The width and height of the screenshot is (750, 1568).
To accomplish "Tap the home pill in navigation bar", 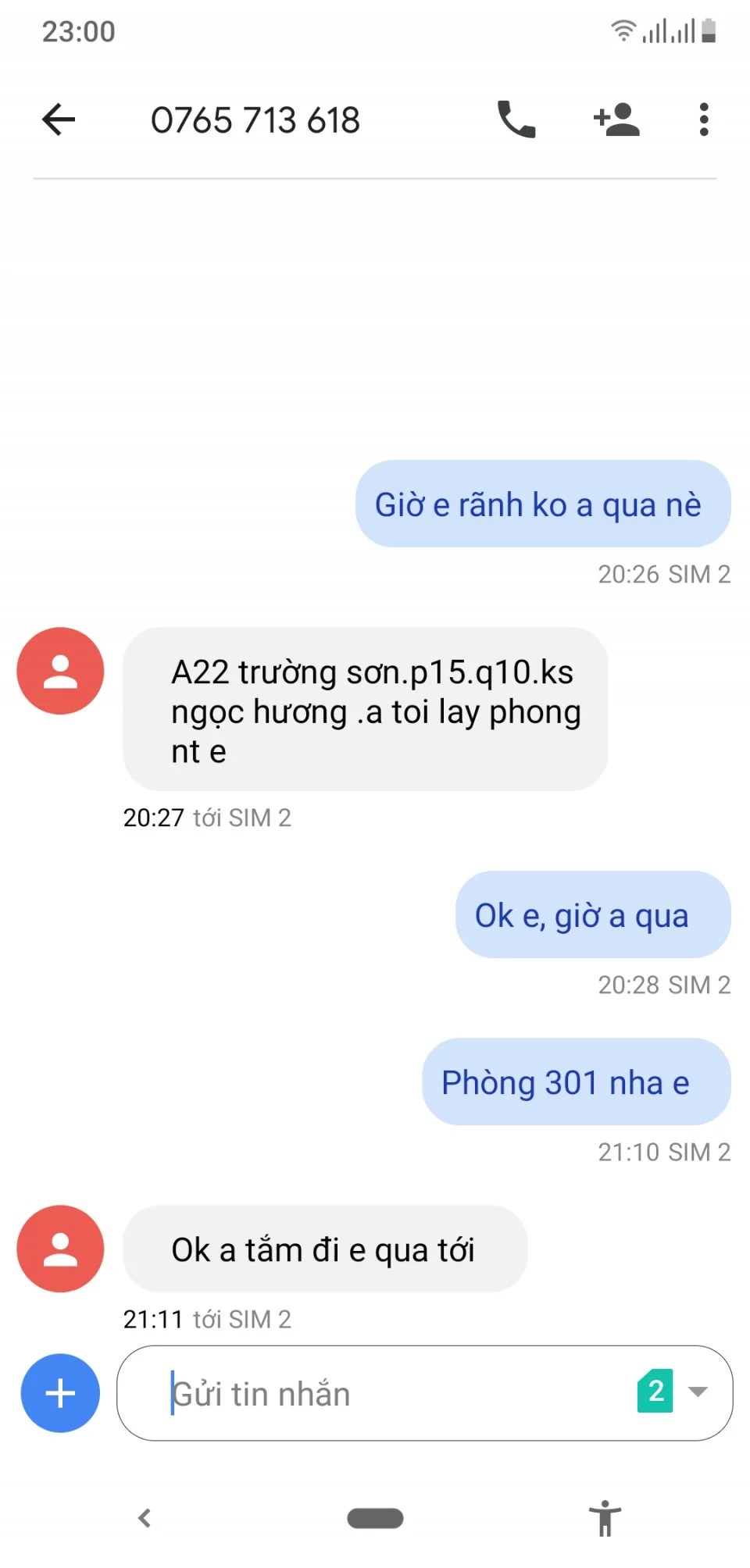I will 375,1518.
